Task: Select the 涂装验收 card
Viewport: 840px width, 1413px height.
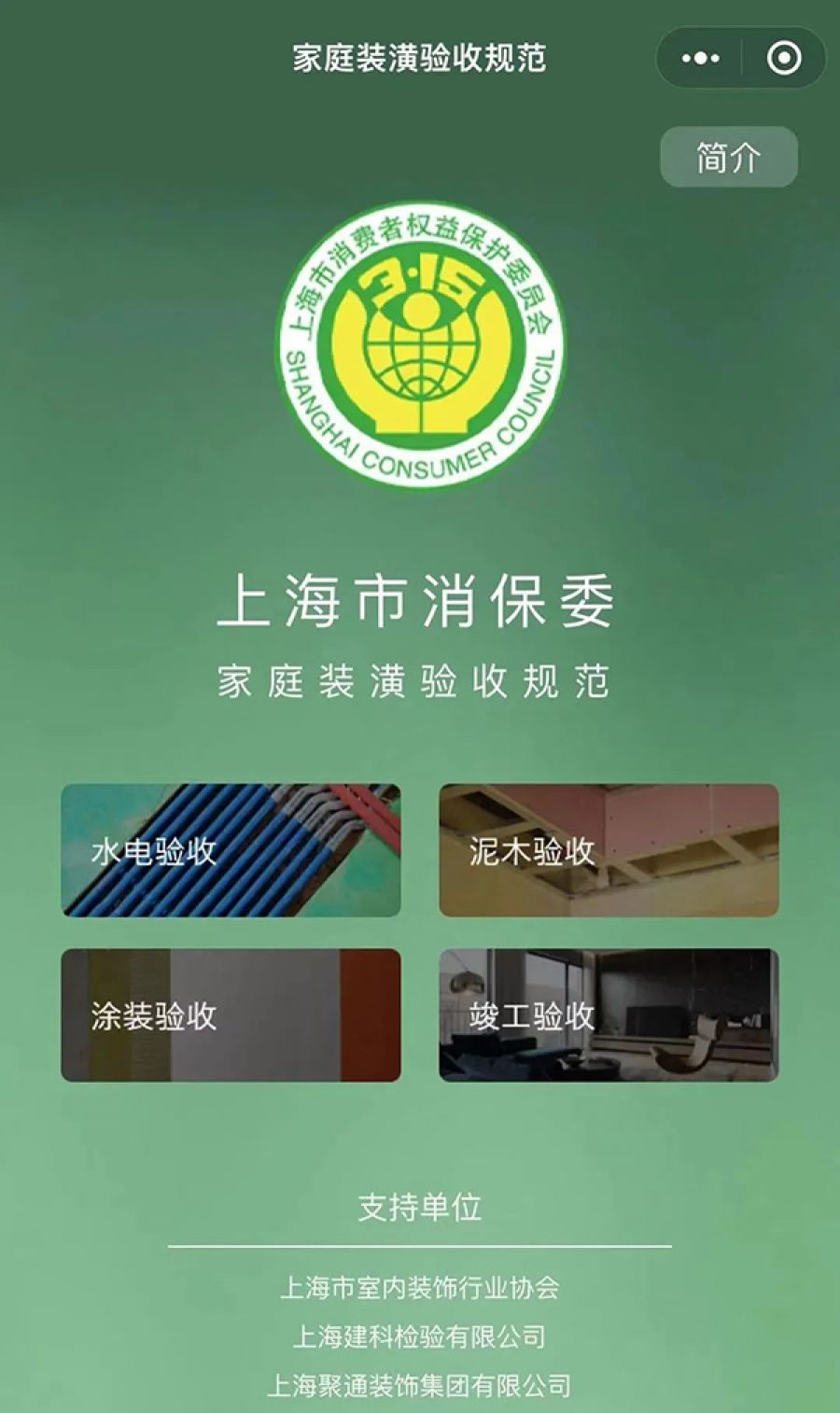Action: (231, 1015)
